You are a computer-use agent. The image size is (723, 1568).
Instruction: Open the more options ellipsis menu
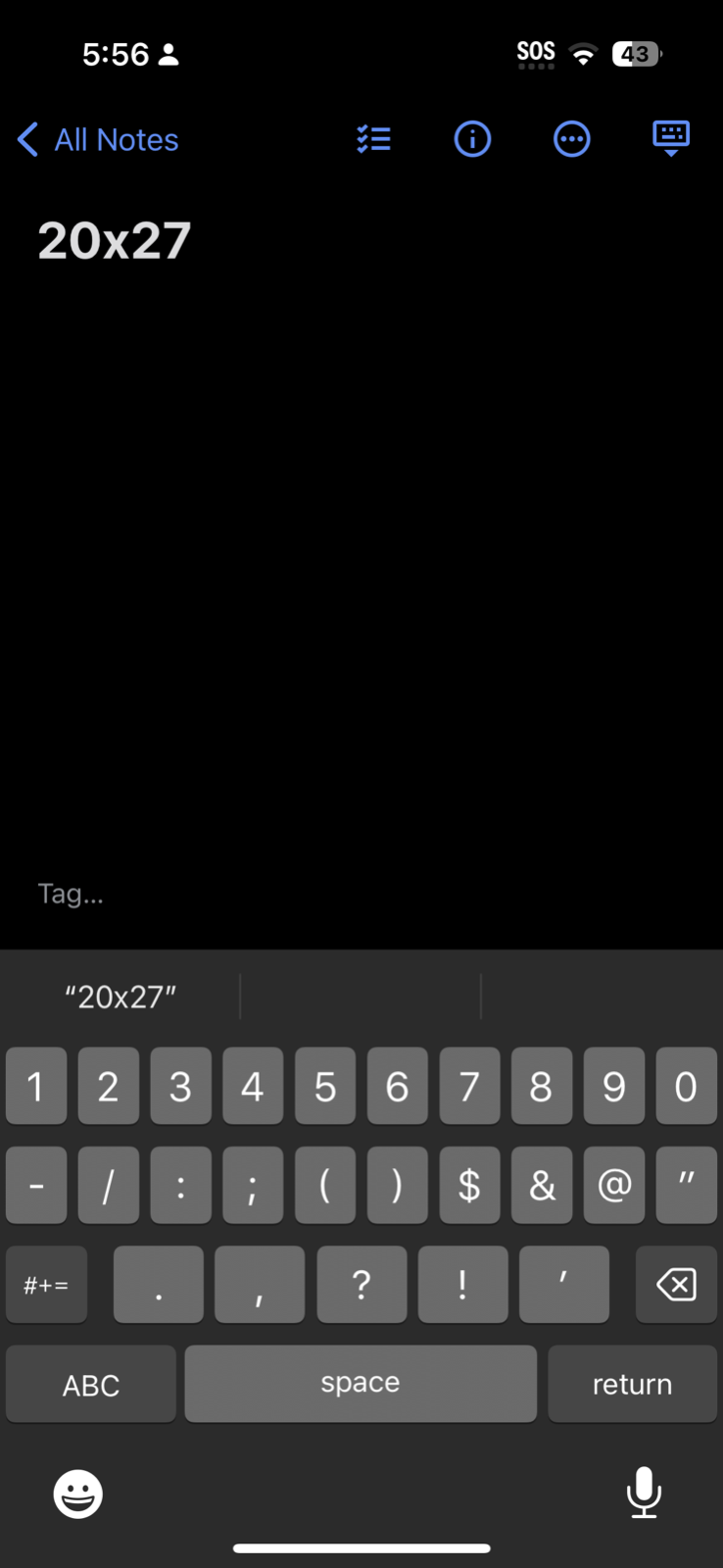572,139
